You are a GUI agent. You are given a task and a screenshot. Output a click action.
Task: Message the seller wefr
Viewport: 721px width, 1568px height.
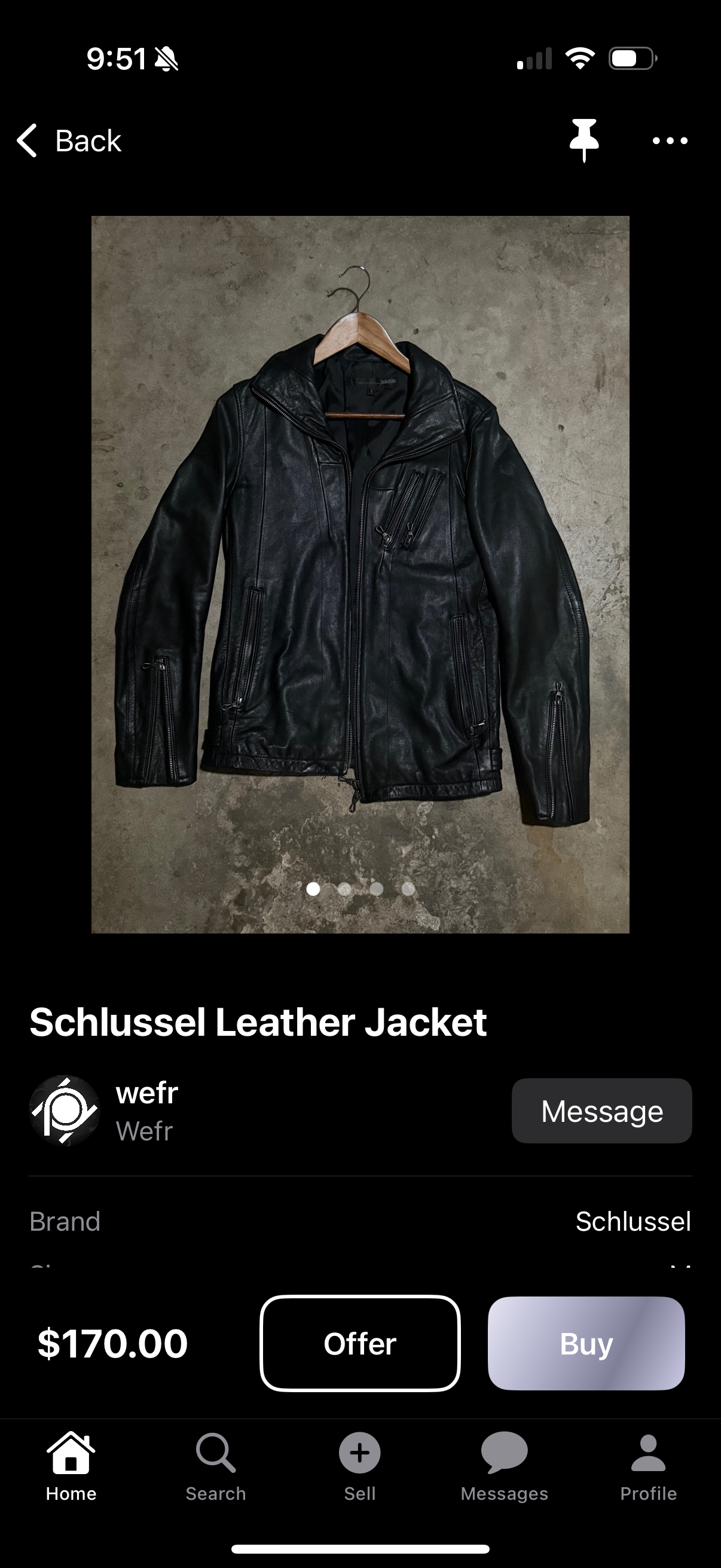coord(601,1111)
